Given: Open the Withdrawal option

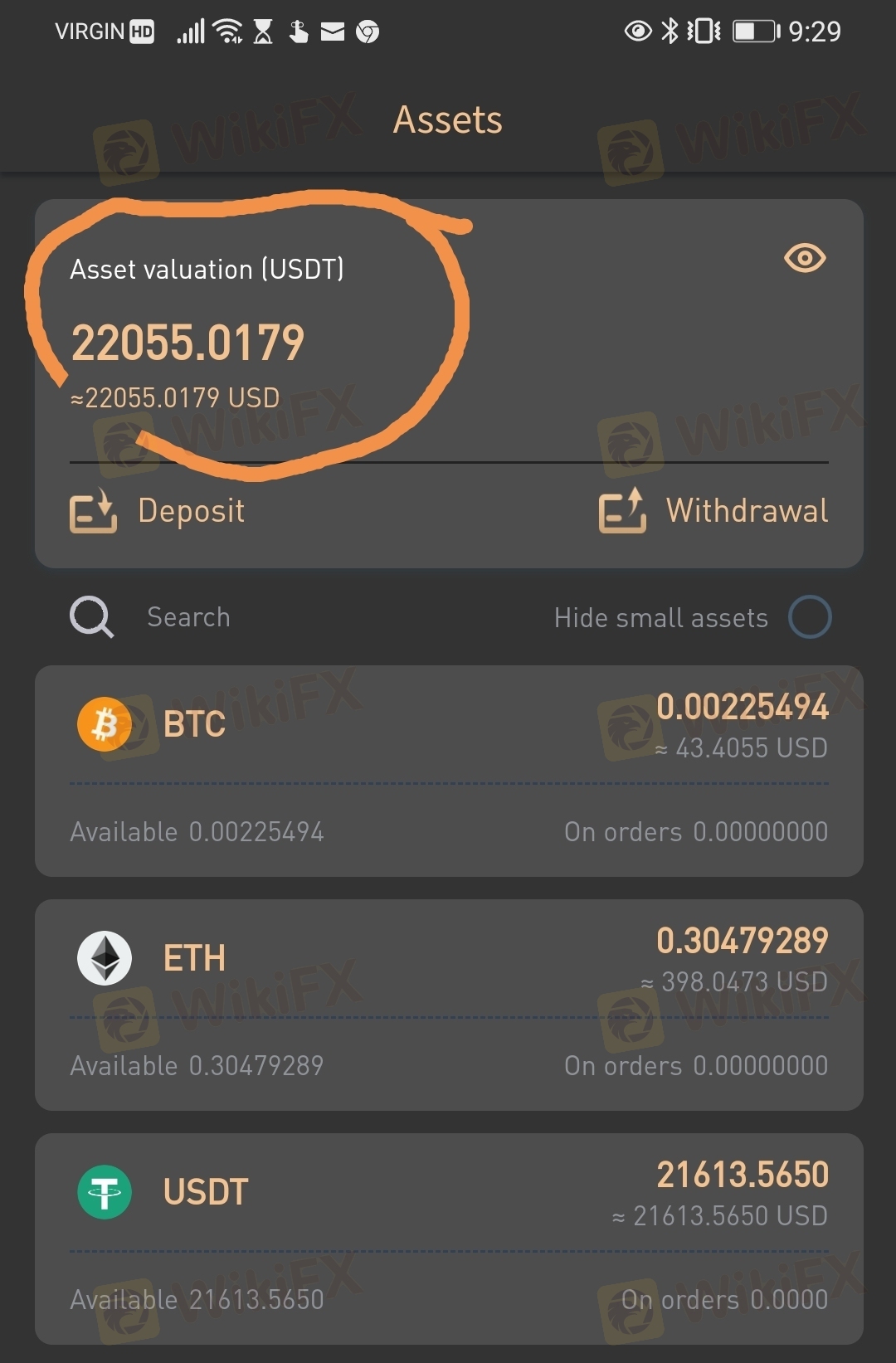Looking at the screenshot, I should 713,511.
